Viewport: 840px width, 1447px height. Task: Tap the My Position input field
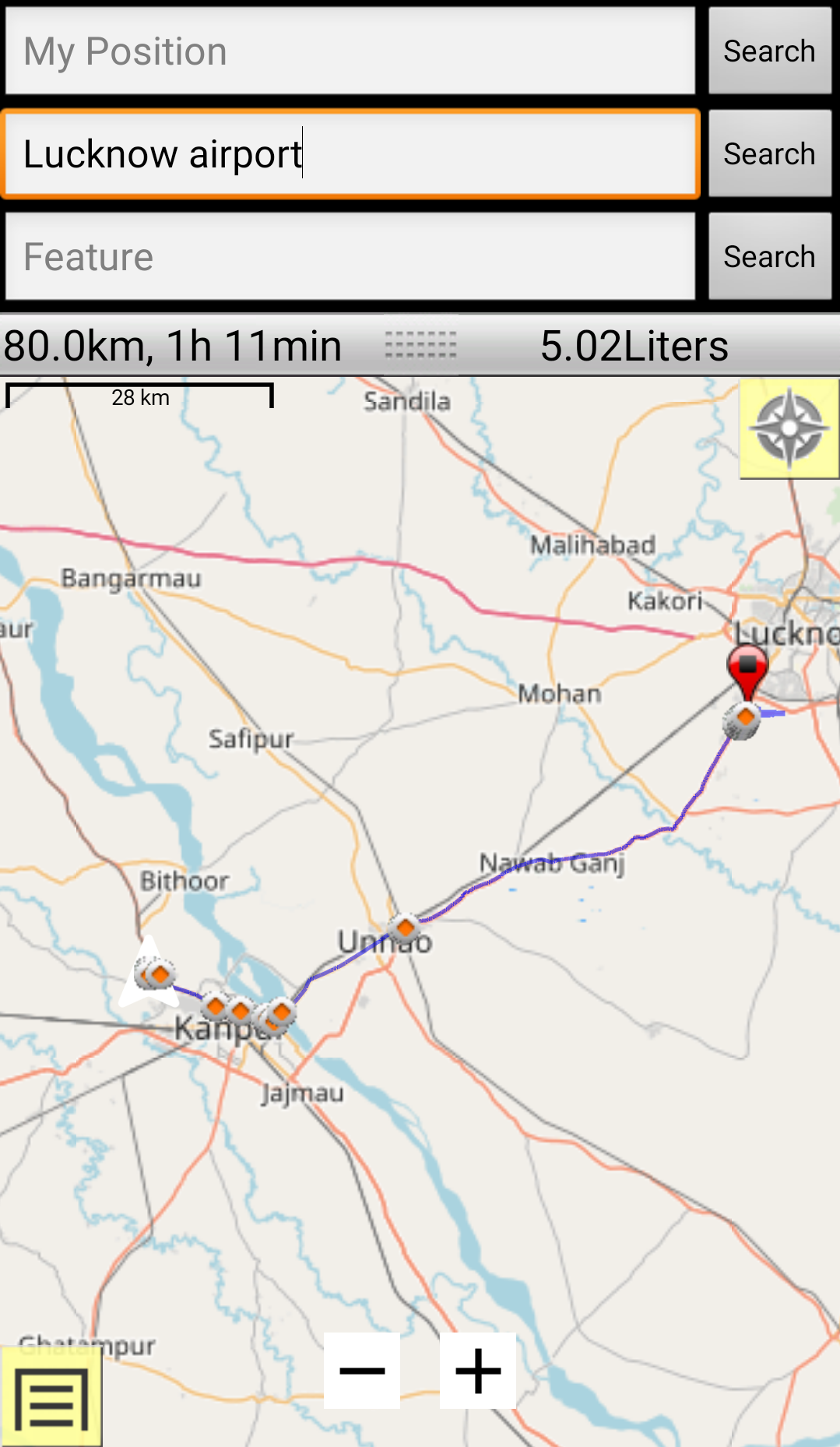(350, 51)
